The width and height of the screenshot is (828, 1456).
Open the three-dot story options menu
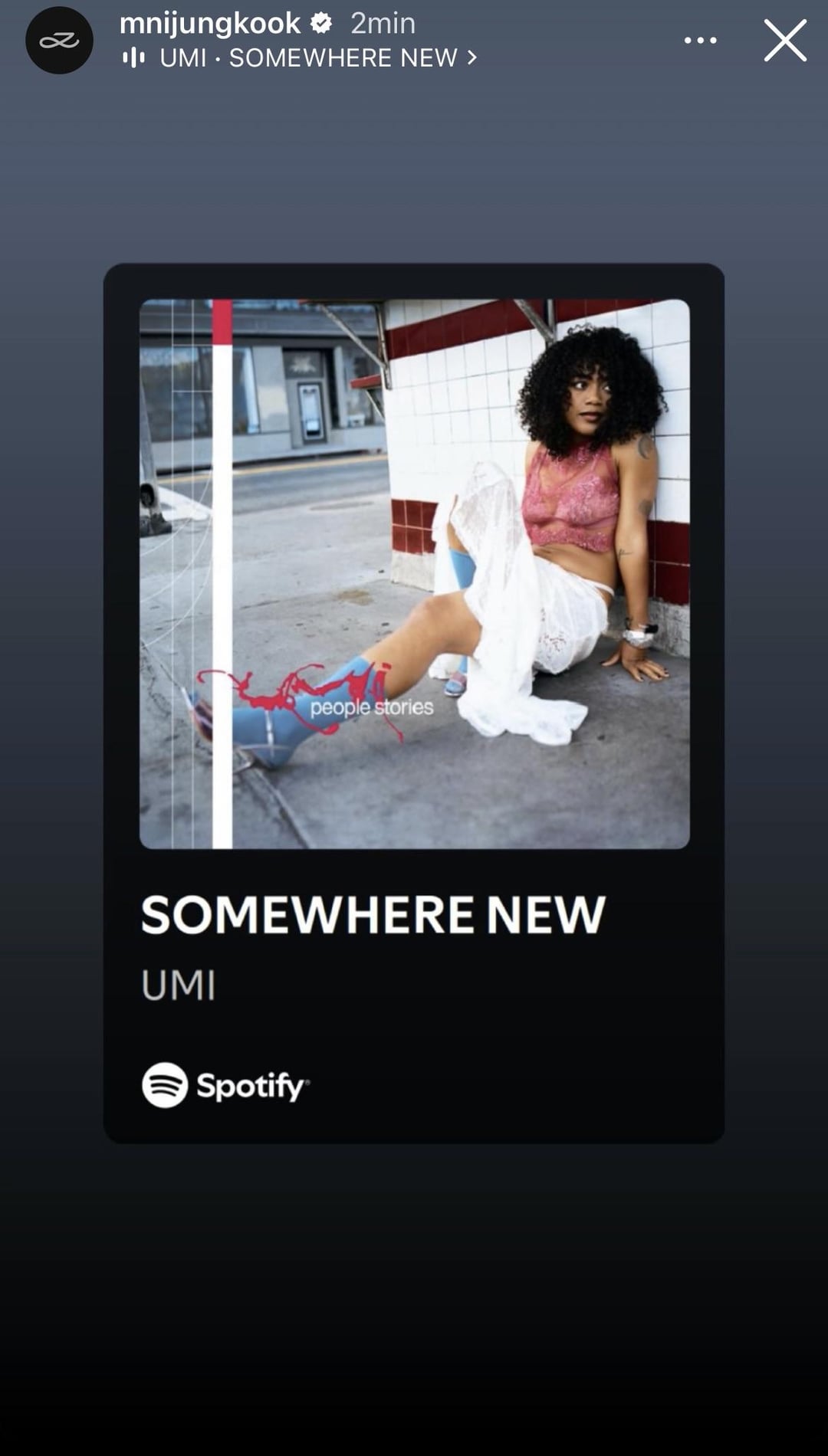700,41
